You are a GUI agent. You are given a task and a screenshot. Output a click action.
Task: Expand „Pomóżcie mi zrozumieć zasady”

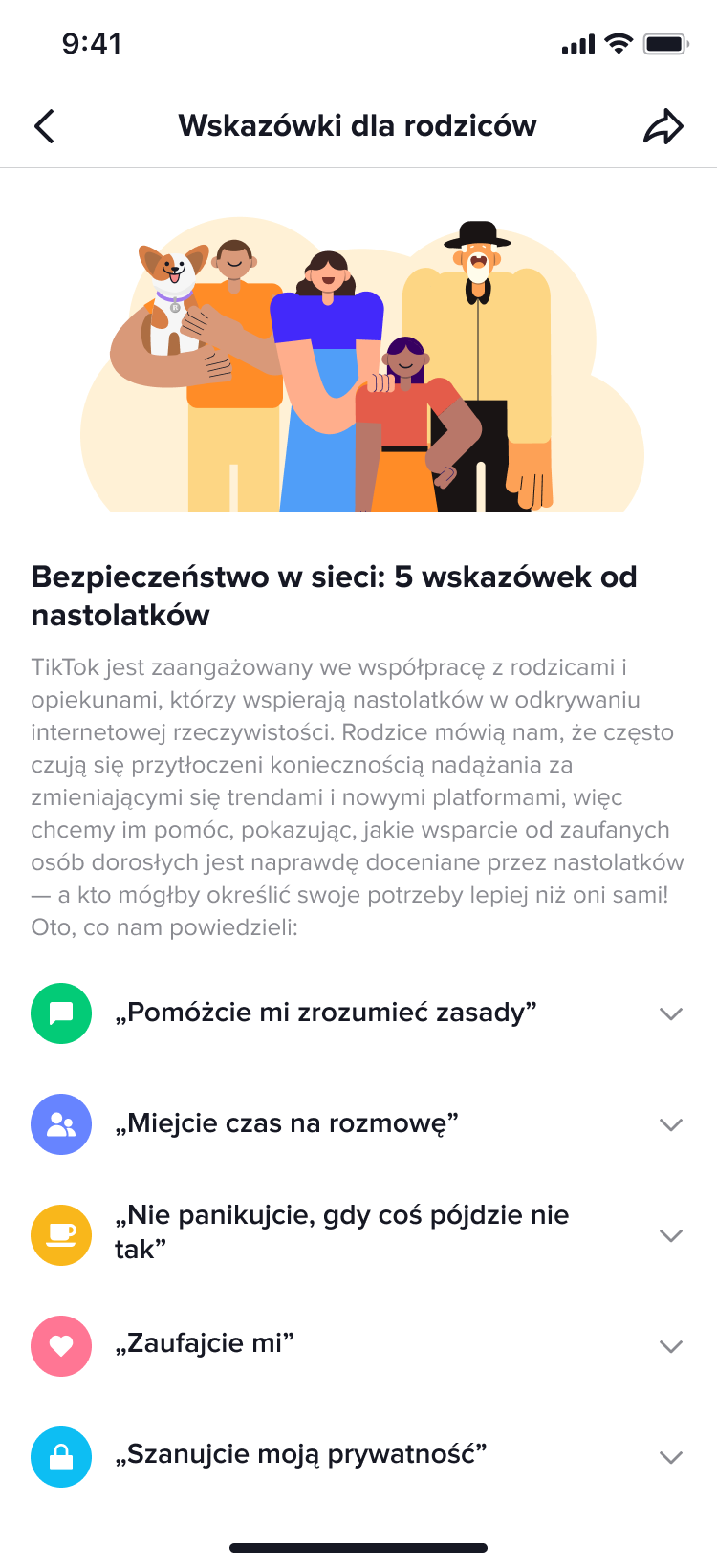pos(670,1013)
